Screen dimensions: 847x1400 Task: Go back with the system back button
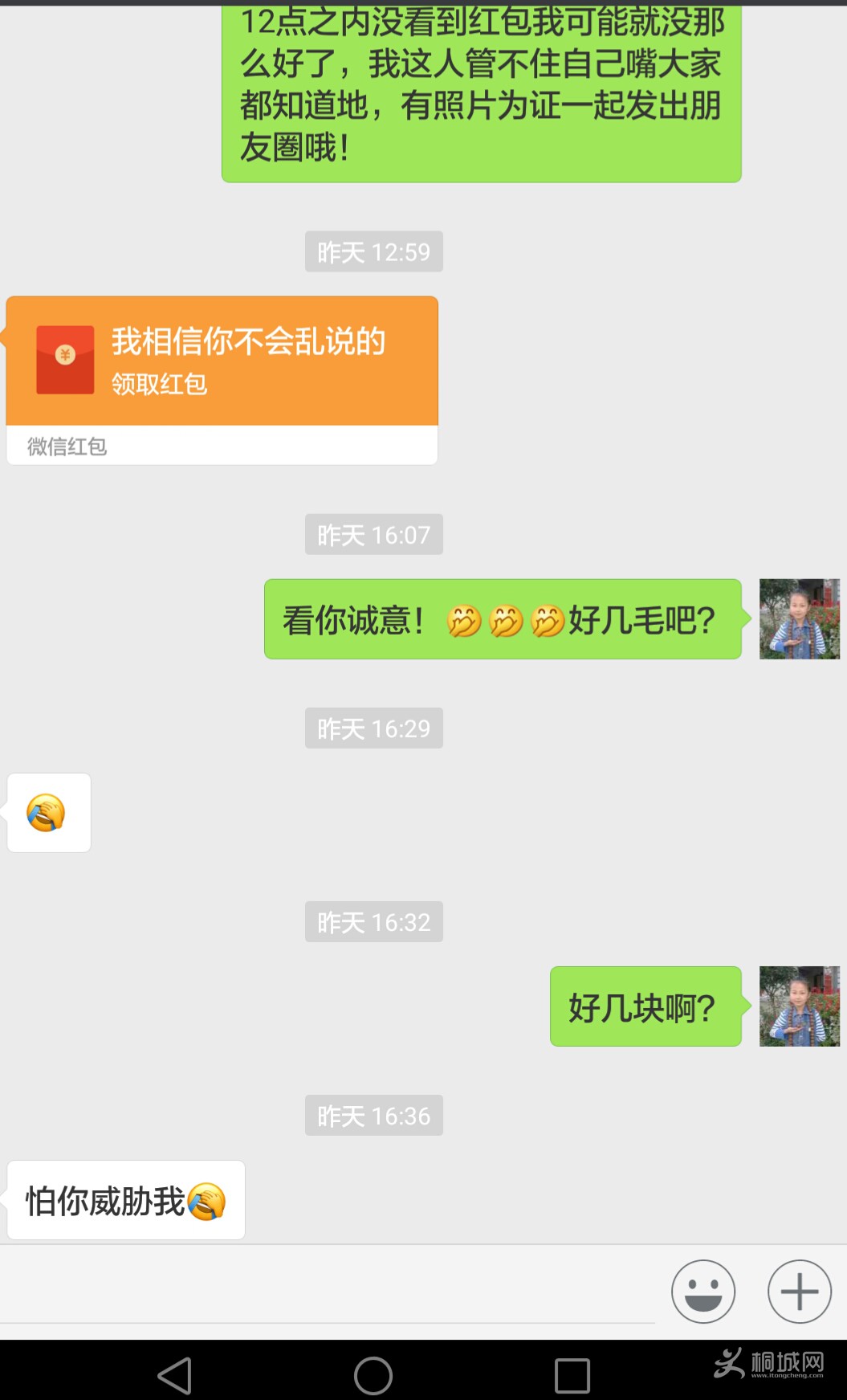tap(175, 1375)
